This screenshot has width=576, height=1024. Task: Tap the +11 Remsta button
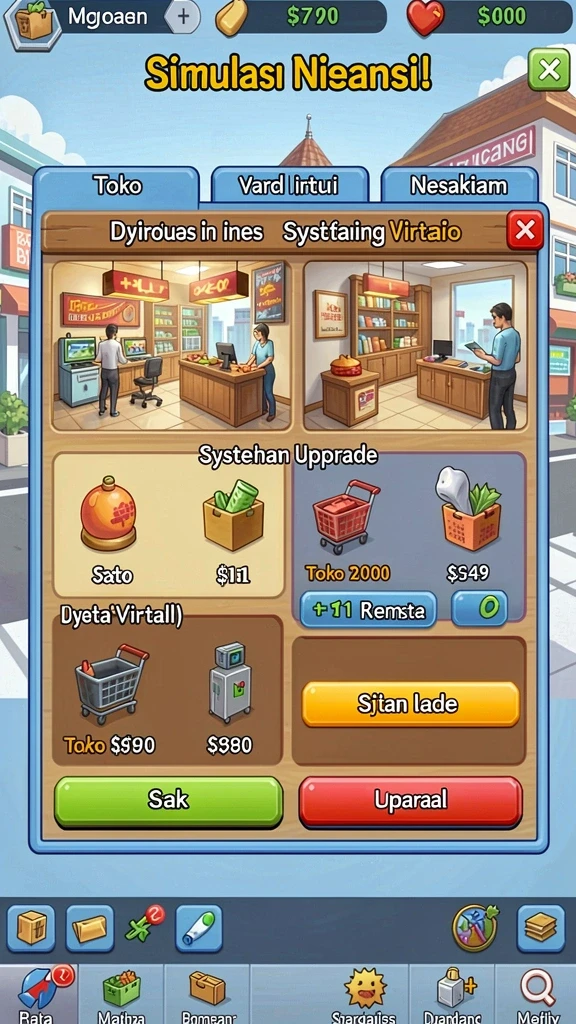(x=368, y=610)
